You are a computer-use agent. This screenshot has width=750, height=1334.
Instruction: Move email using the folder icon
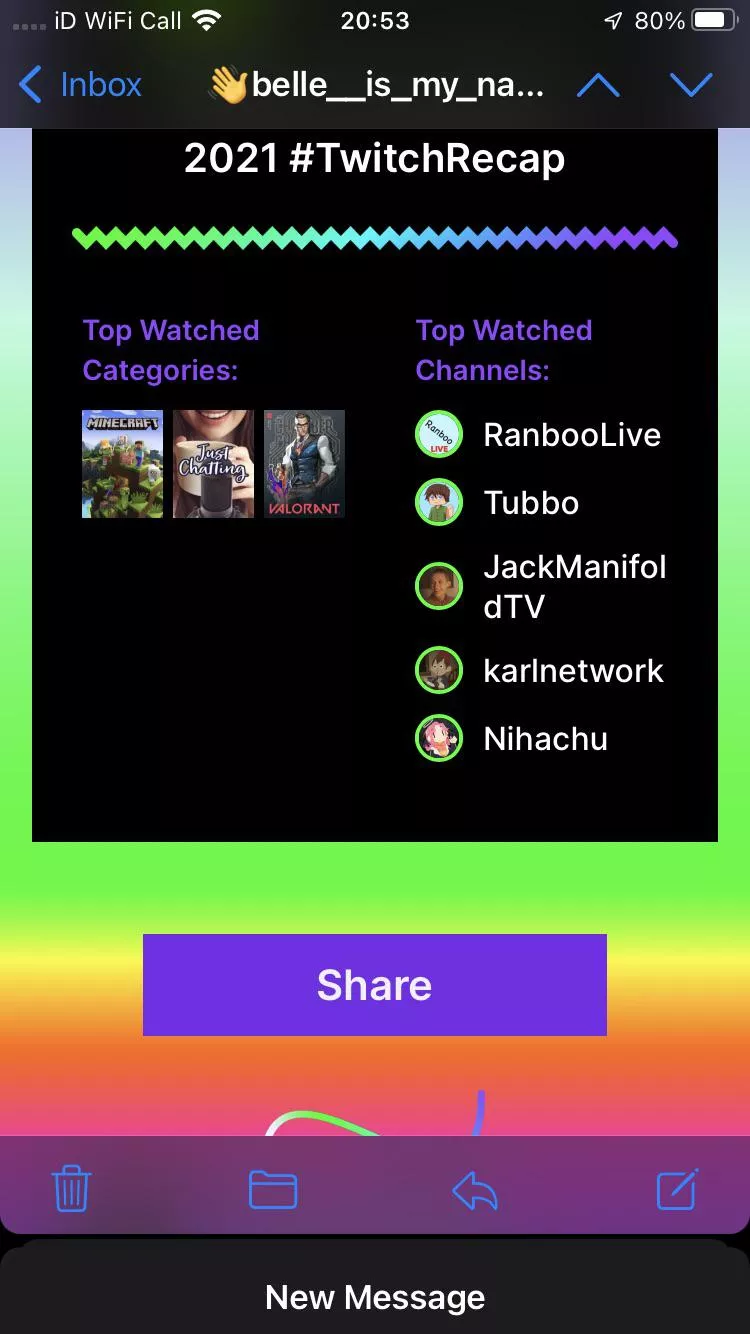(273, 1190)
